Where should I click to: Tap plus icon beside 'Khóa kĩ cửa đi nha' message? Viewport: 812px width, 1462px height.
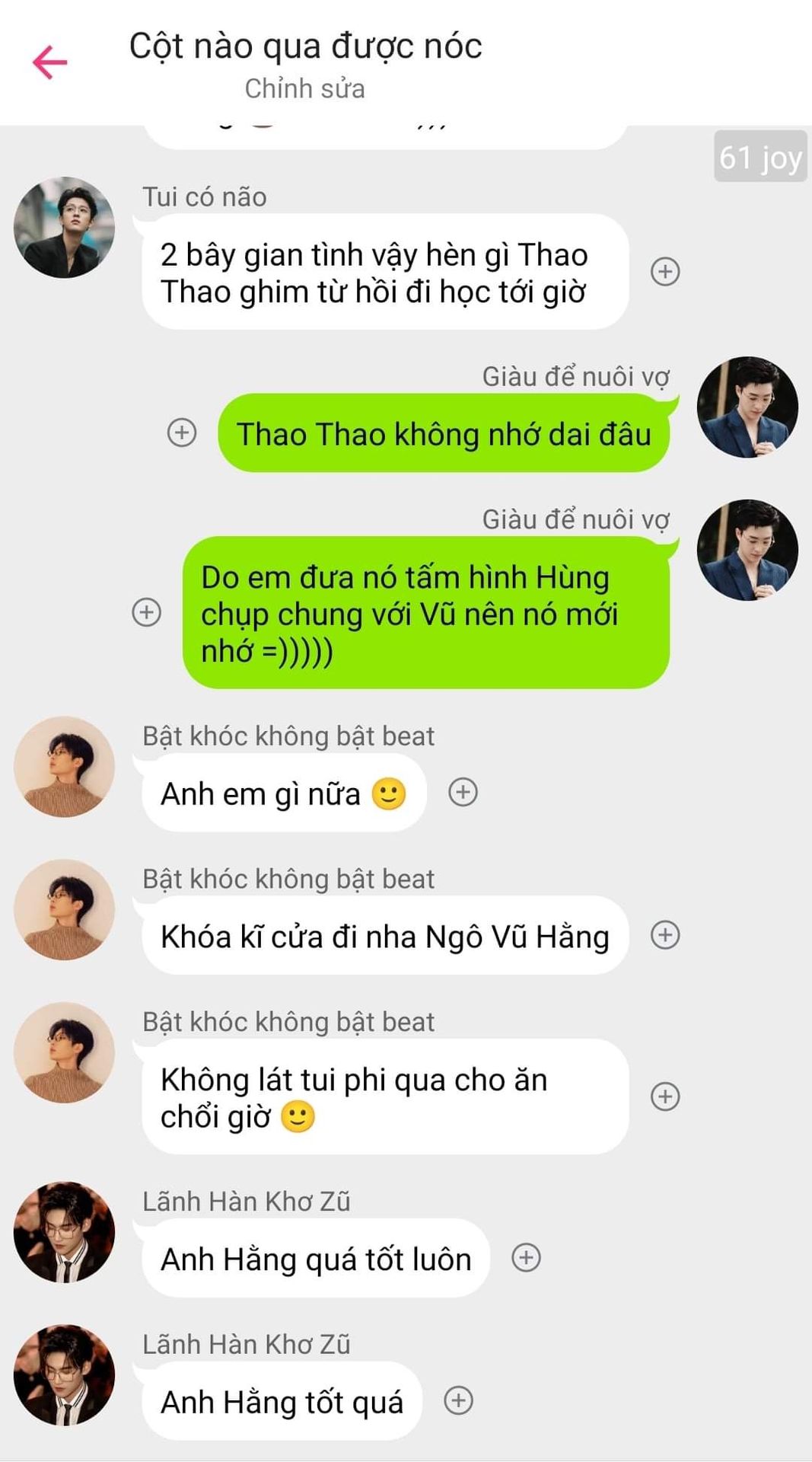click(x=665, y=935)
